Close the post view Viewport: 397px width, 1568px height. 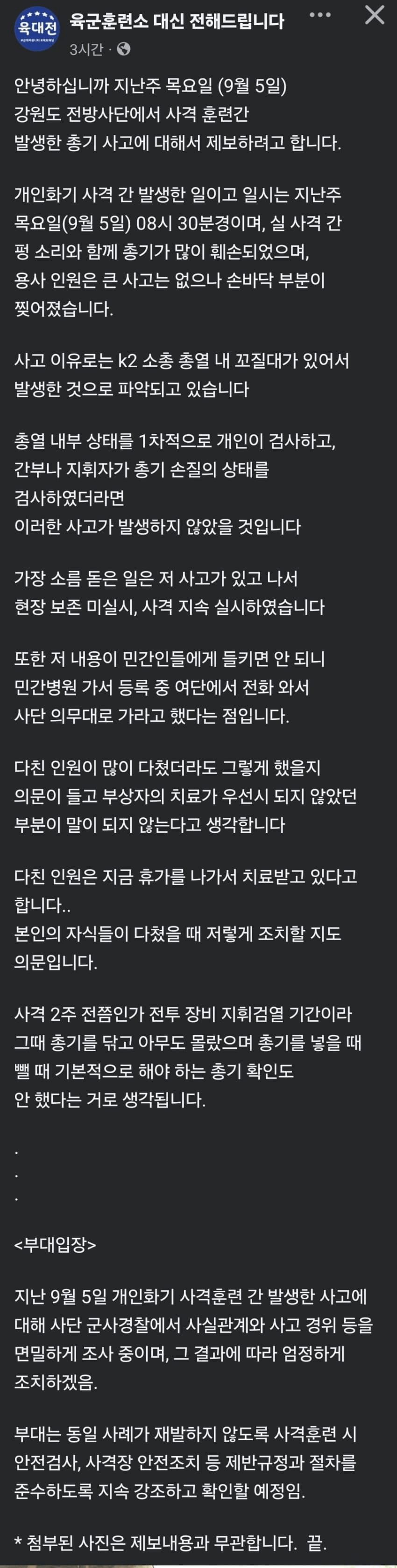point(375,14)
